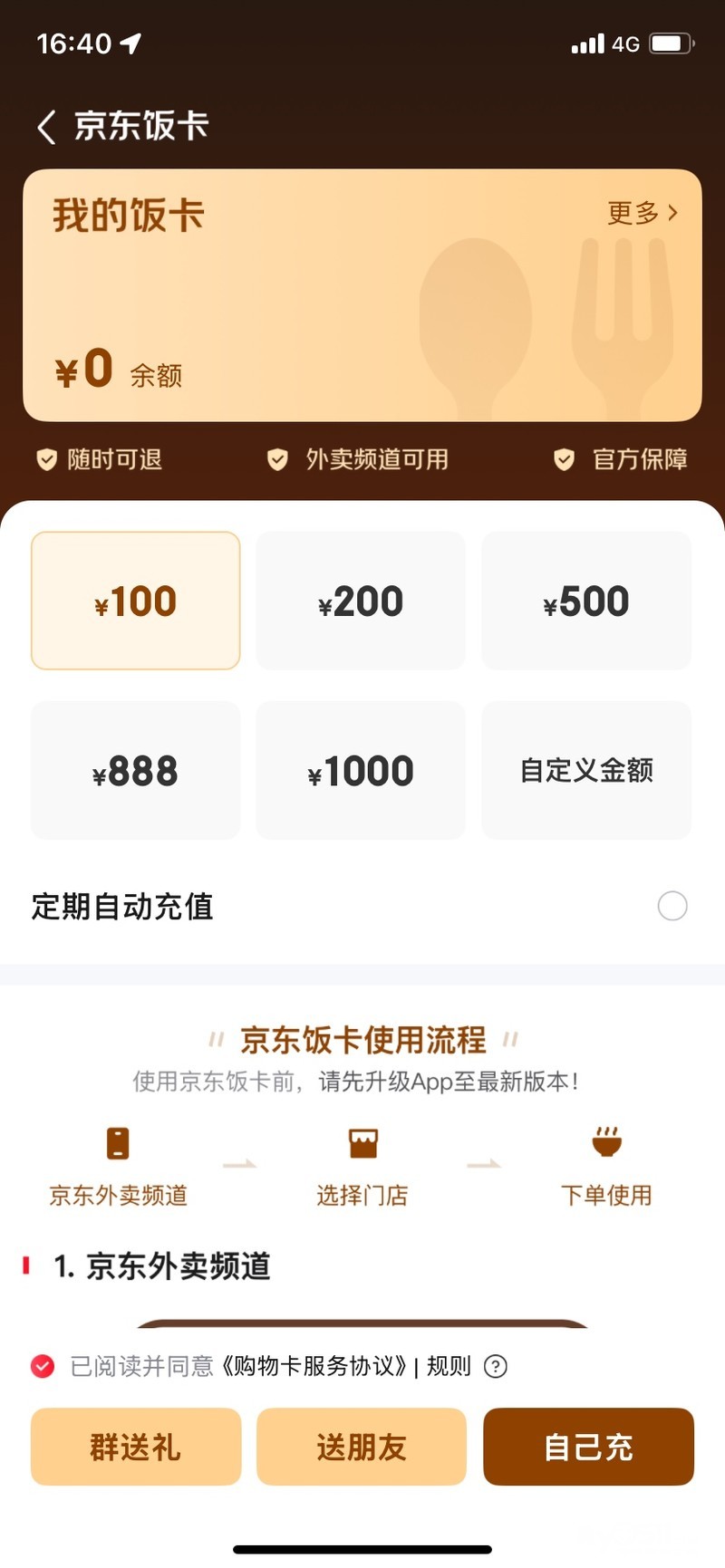The image size is (725, 1568).
Task: Tap 自定义金额 to enter custom amount
Action: tap(586, 771)
